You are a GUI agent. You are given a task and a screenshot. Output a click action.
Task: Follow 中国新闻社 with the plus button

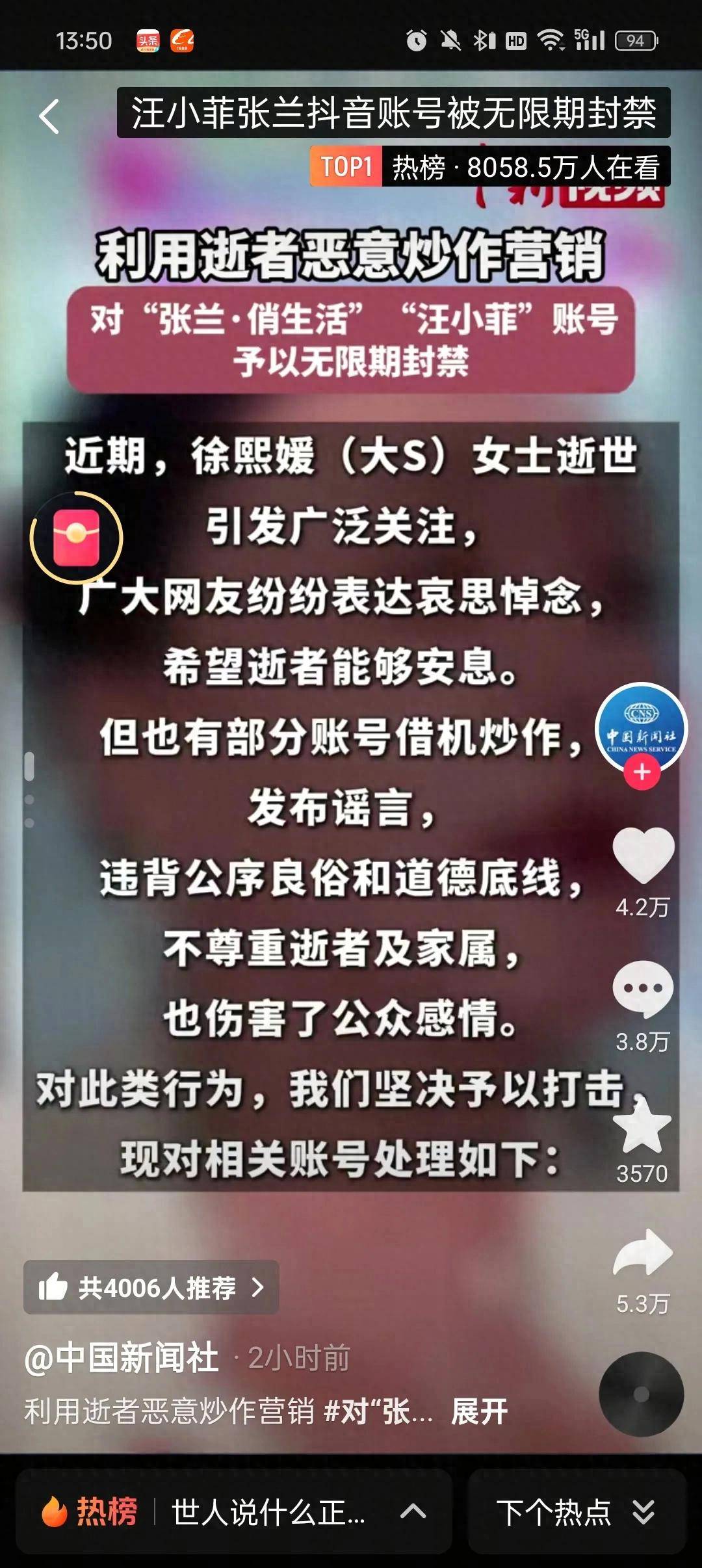click(x=642, y=772)
